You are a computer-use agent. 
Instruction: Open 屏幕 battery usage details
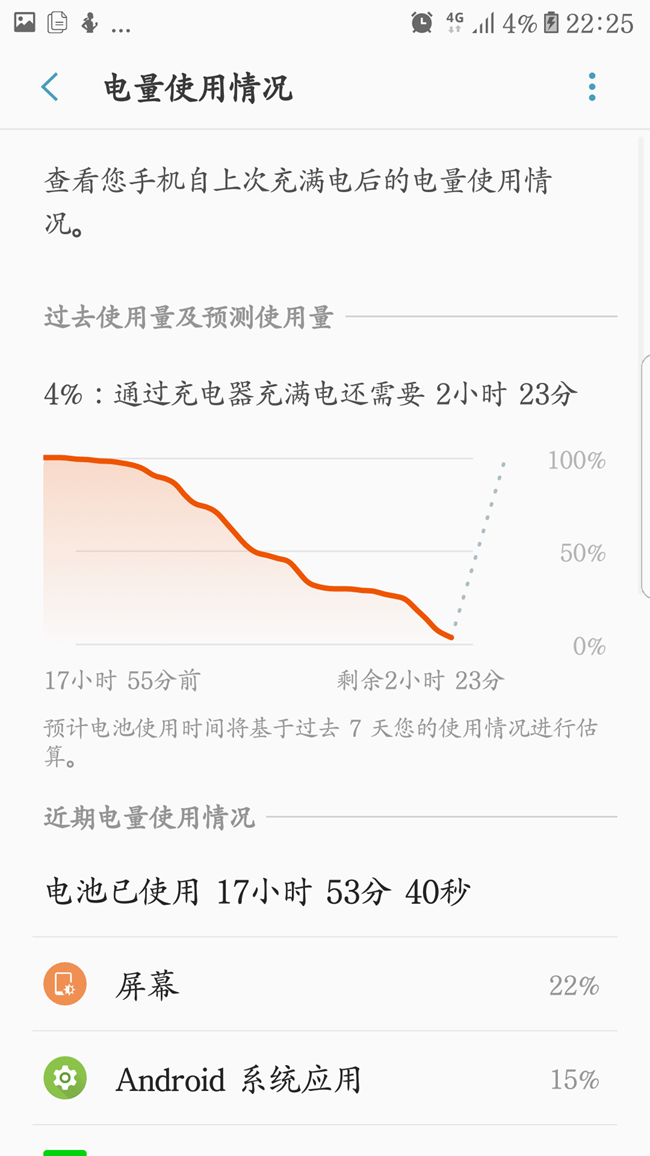324,985
